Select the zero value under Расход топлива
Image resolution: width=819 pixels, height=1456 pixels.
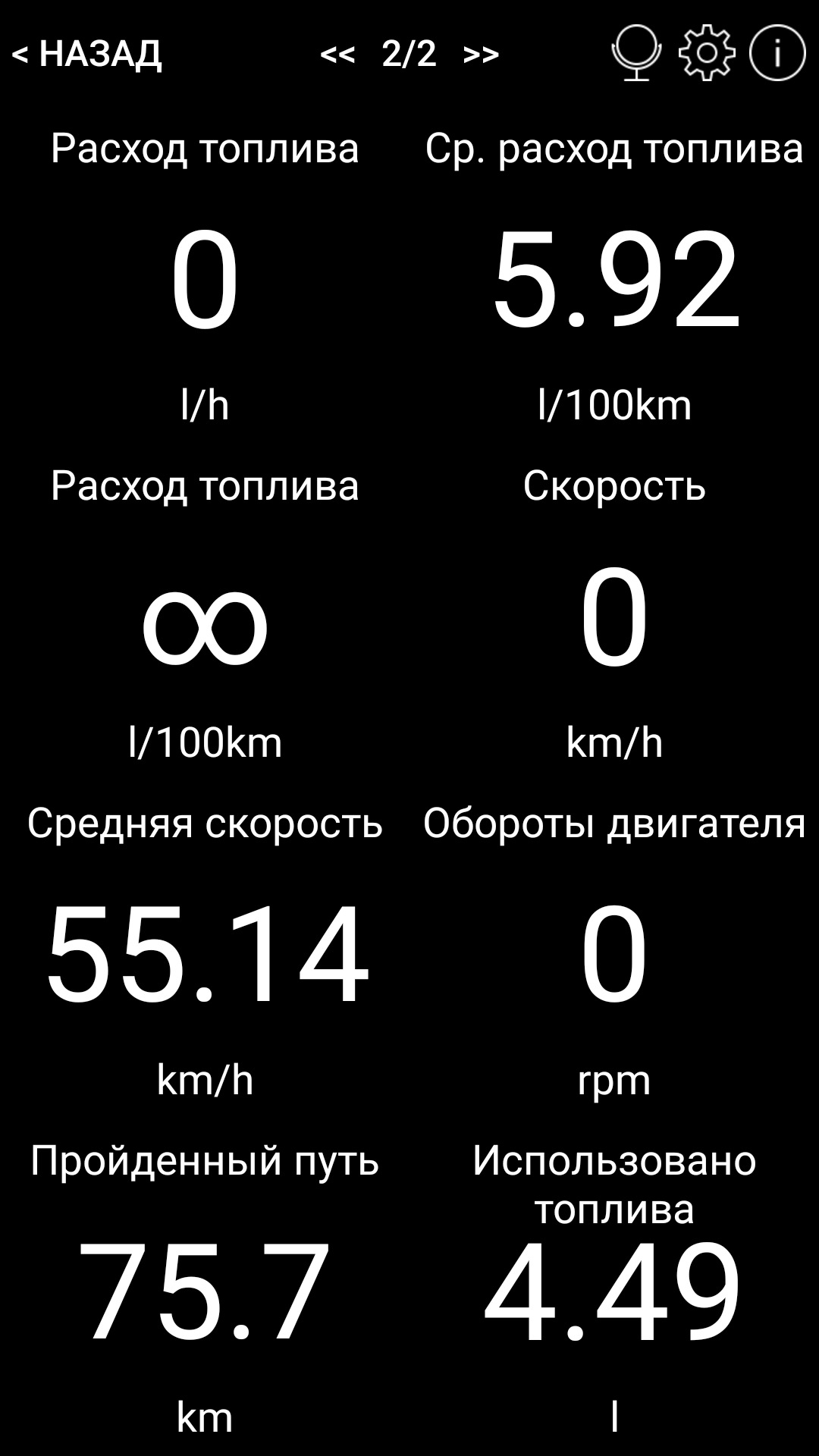(x=205, y=281)
